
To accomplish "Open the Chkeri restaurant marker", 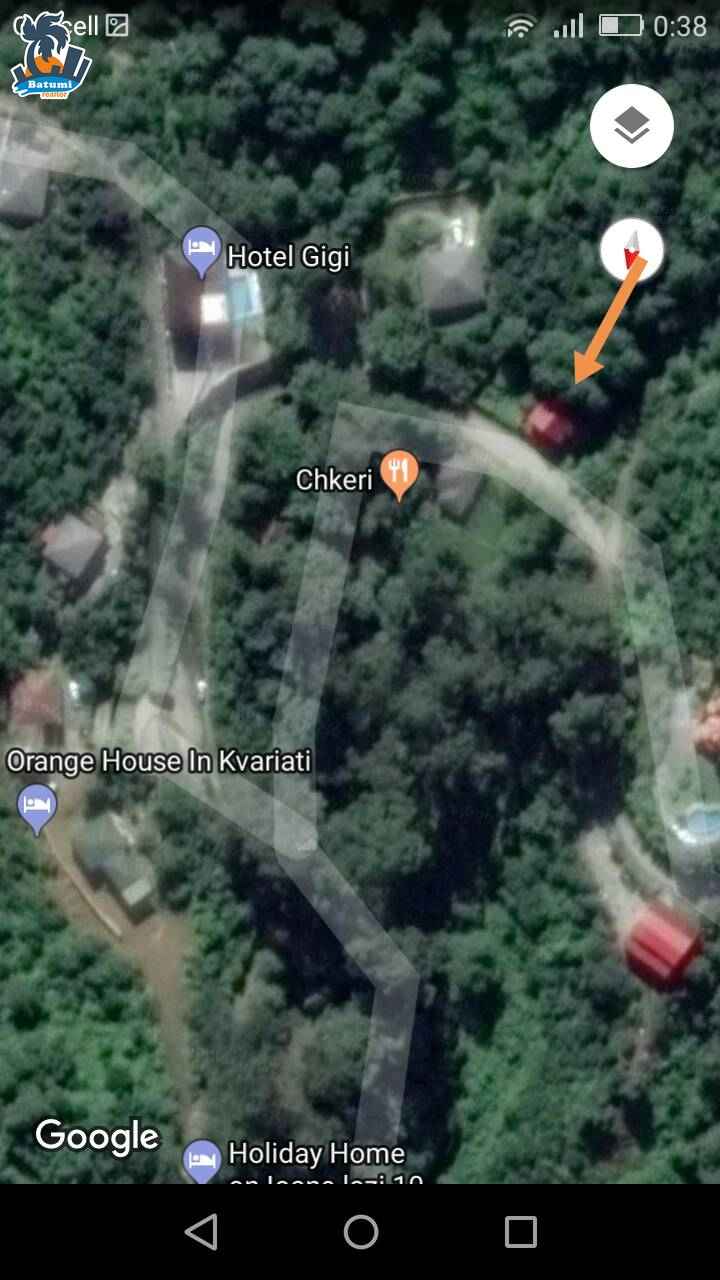I will 400,476.
